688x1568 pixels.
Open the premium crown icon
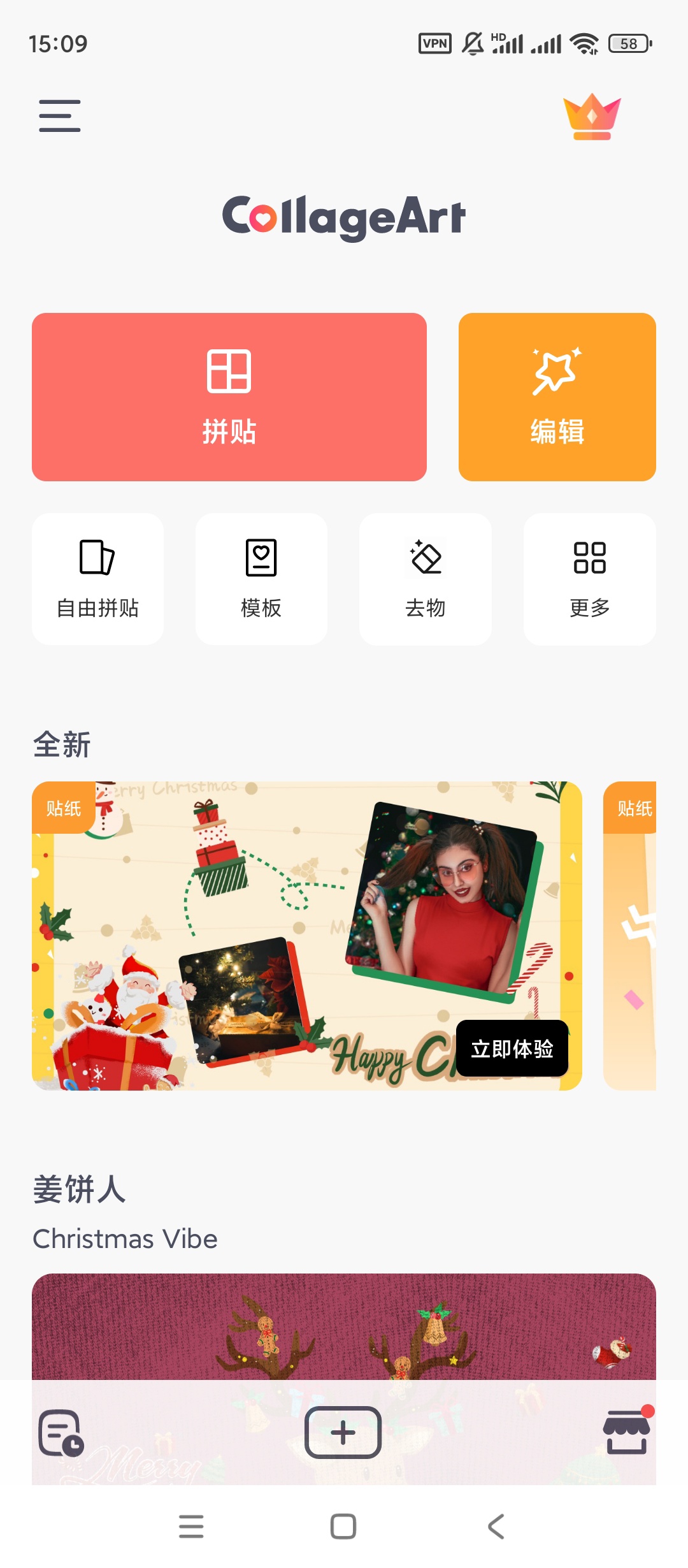592,117
